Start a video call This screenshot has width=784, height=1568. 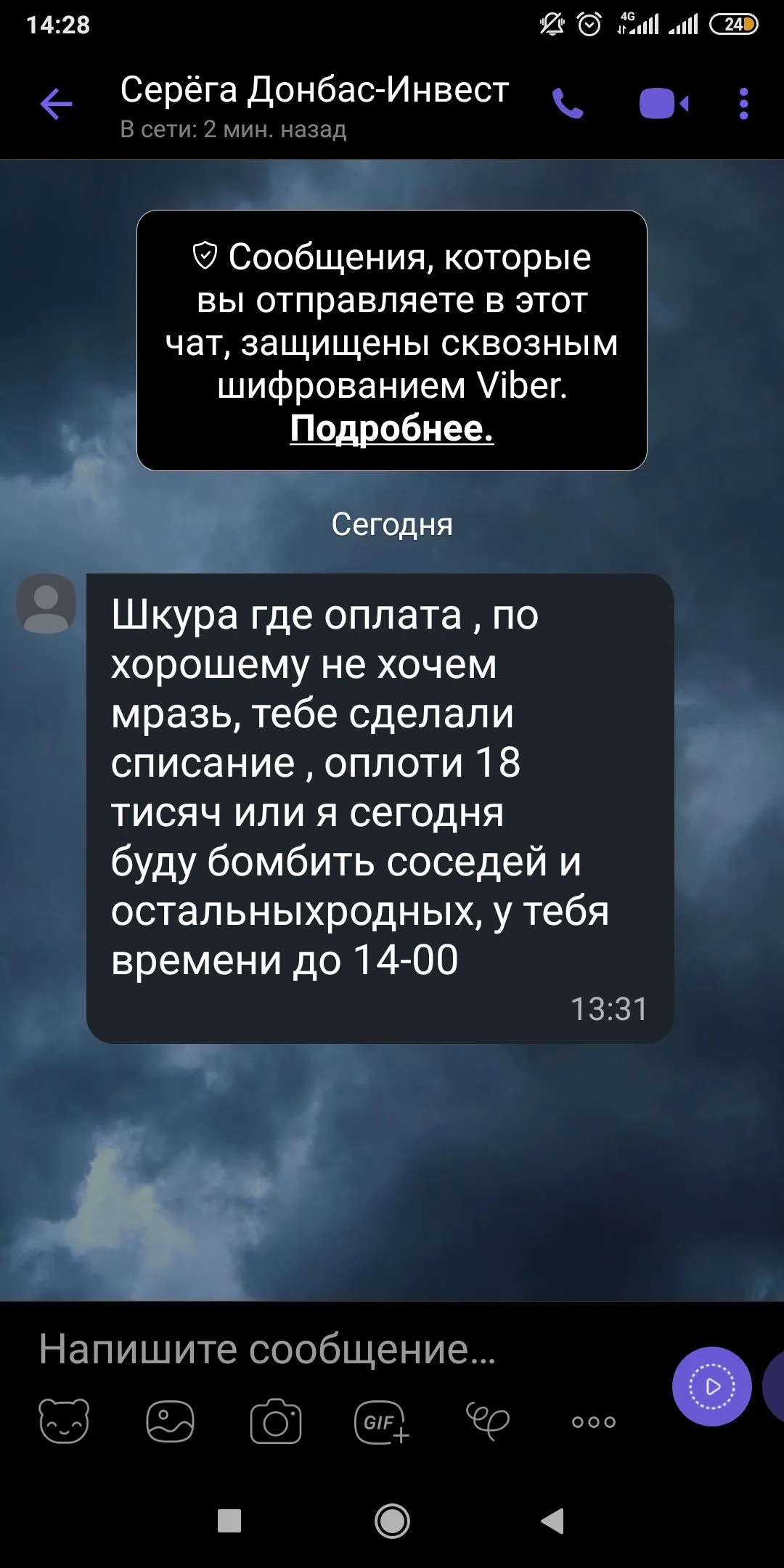(x=663, y=104)
